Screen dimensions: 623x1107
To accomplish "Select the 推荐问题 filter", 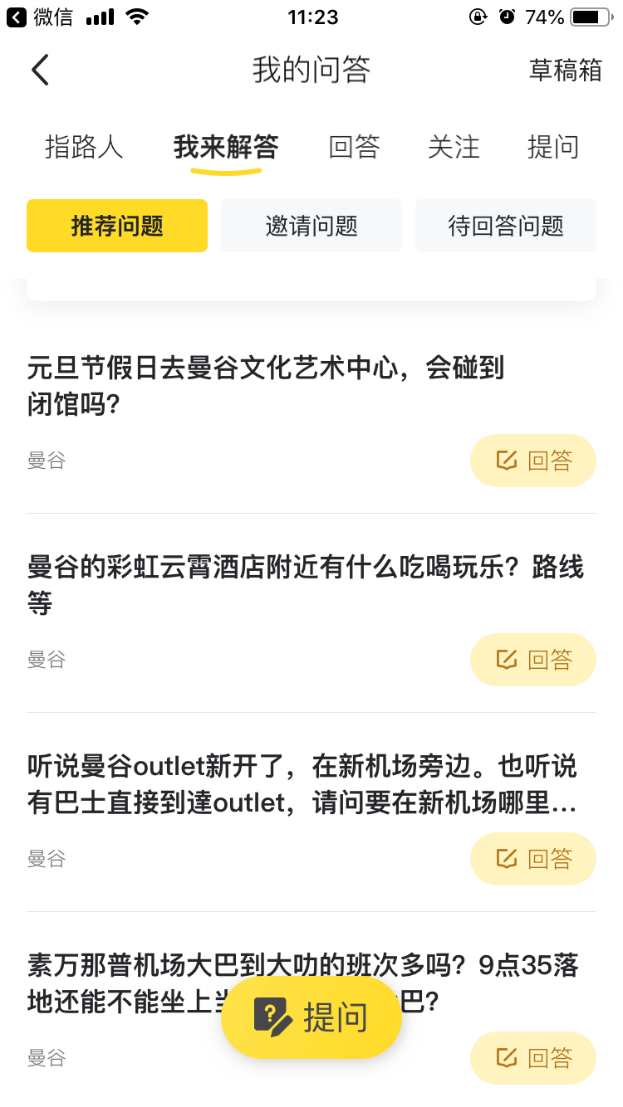I will pos(117,226).
